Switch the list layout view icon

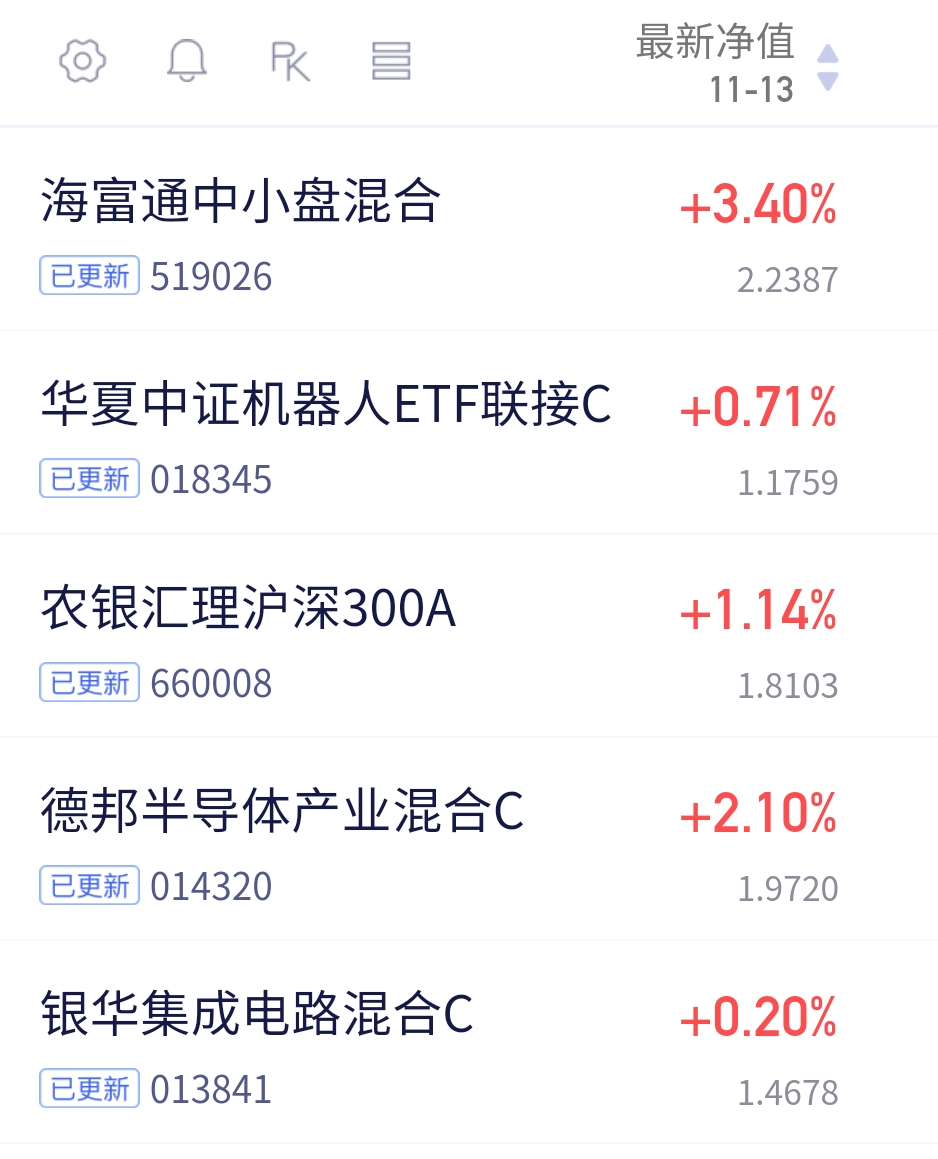click(x=391, y=61)
